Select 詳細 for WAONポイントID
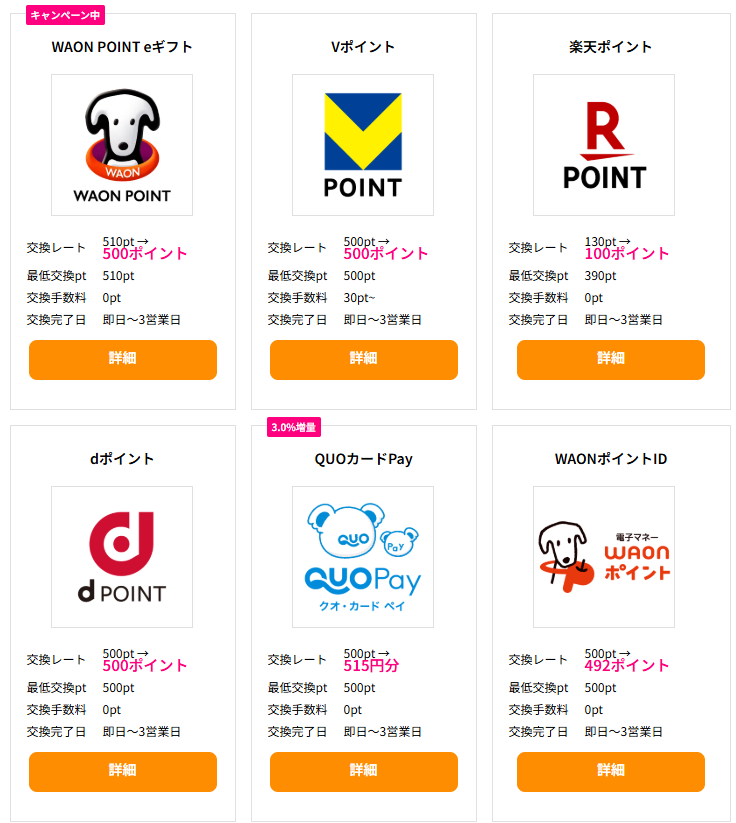The width and height of the screenshot is (736, 823). pos(610,771)
